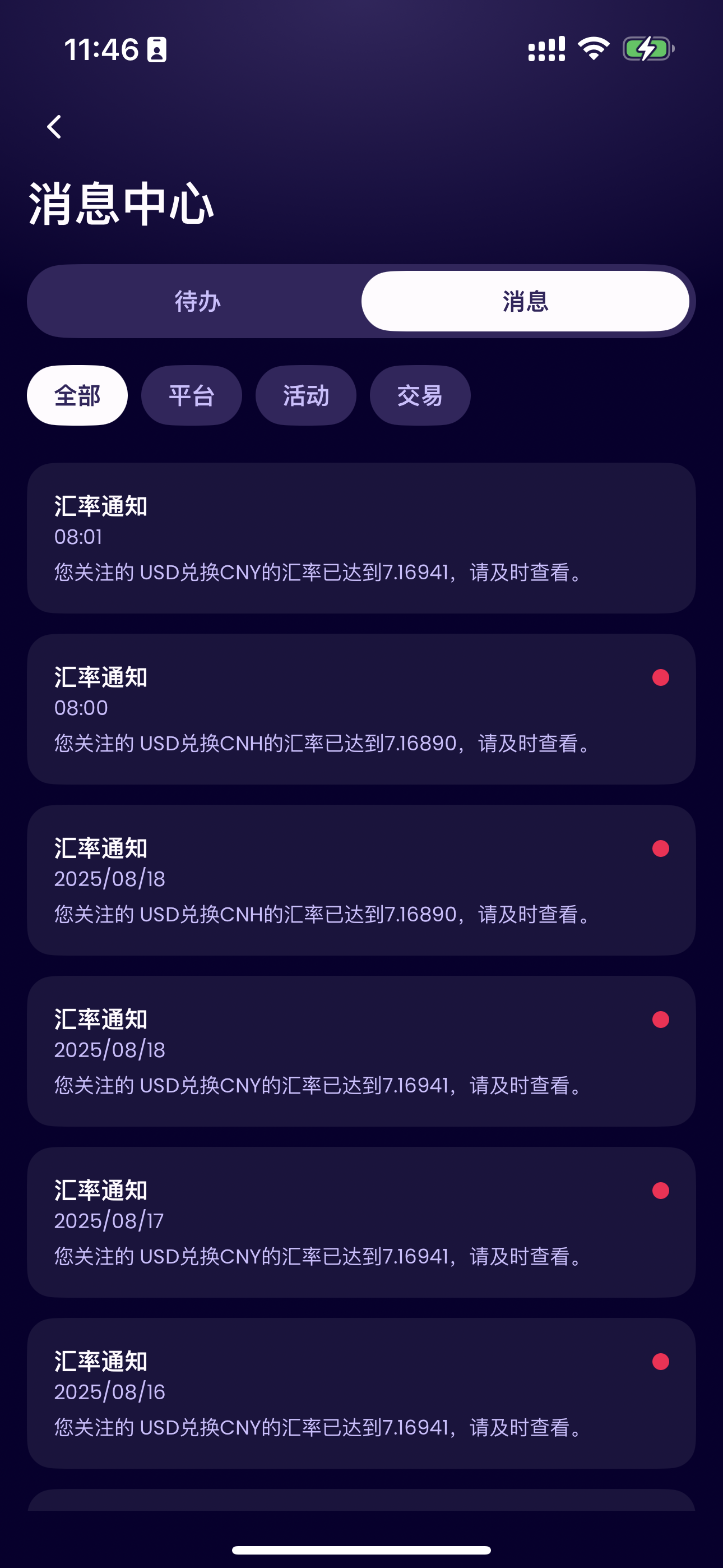723x1568 pixels.
Task: Select the 消息 tab
Action: coord(525,301)
